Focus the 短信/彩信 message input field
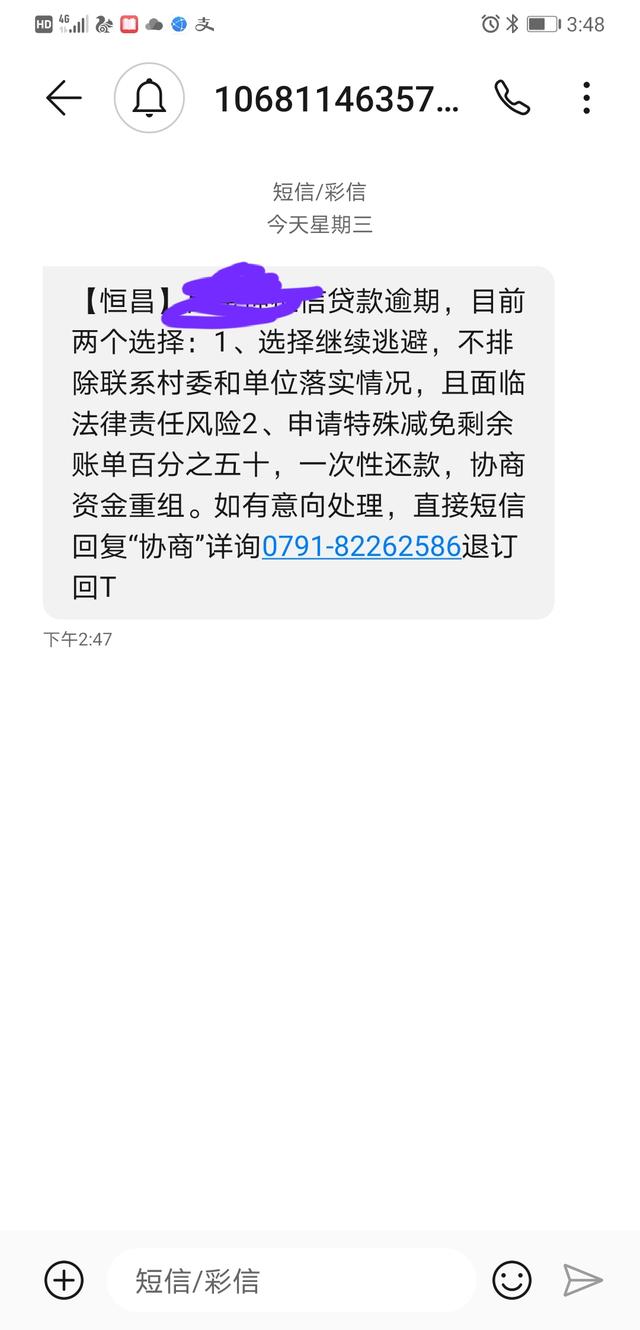Viewport: 640px width, 1330px height. point(290,1280)
